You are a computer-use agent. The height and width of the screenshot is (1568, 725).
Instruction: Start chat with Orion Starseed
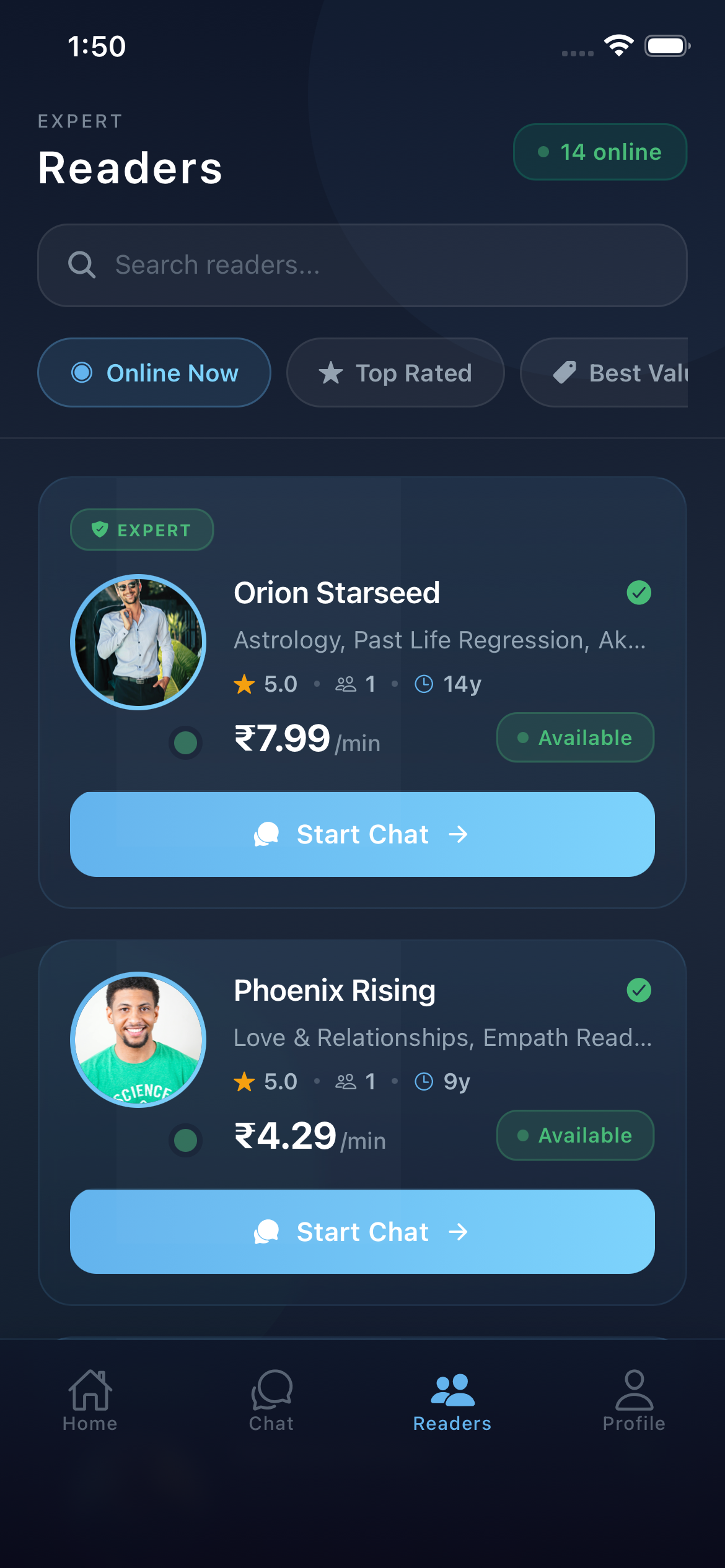coord(362,834)
